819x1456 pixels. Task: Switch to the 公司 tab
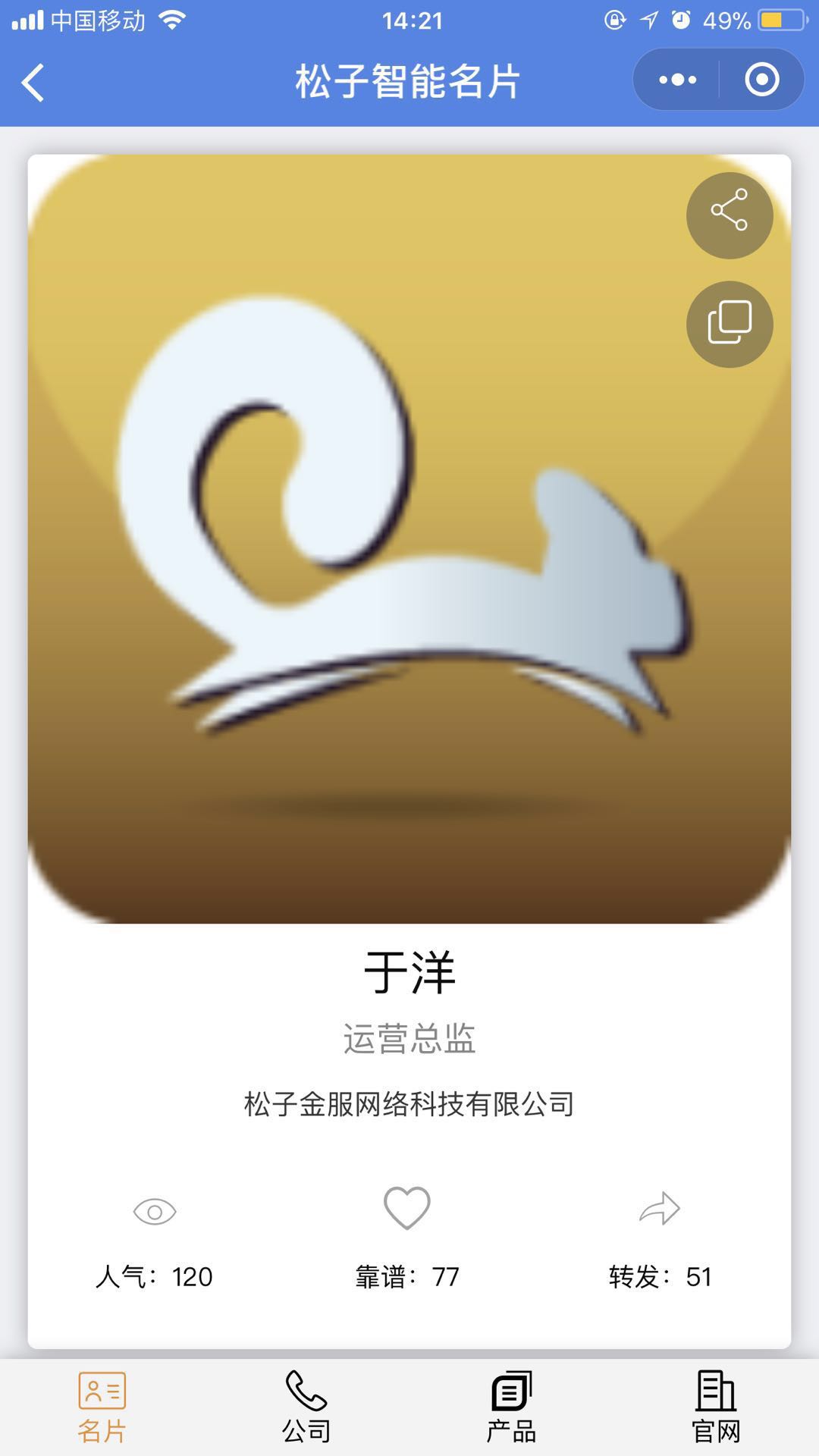[306, 1407]
